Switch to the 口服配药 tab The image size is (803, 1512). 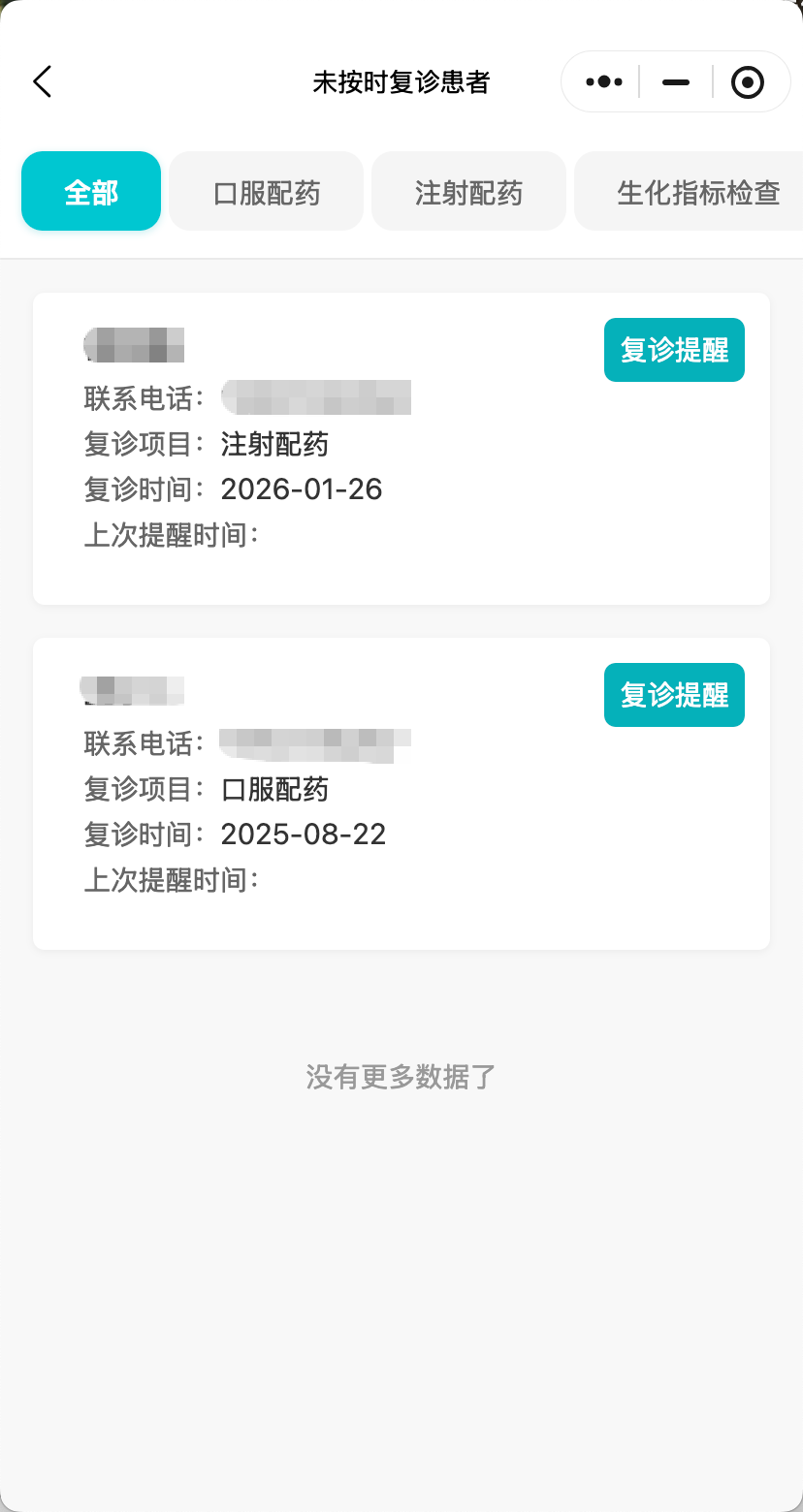click(267, 192)
